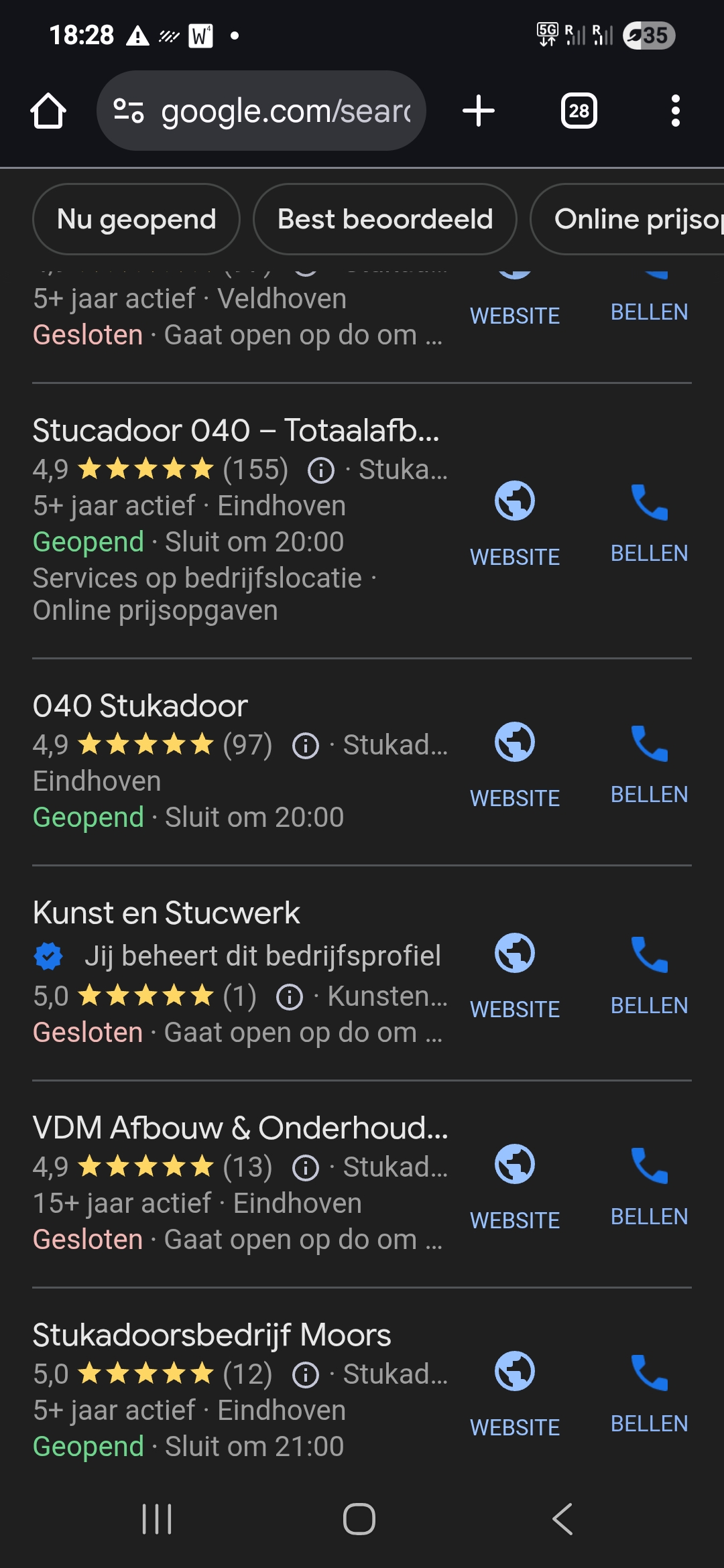Apply the Nu geopend filter
Viewport: 724px width, 1568px height.
click(x=136, y=219)
